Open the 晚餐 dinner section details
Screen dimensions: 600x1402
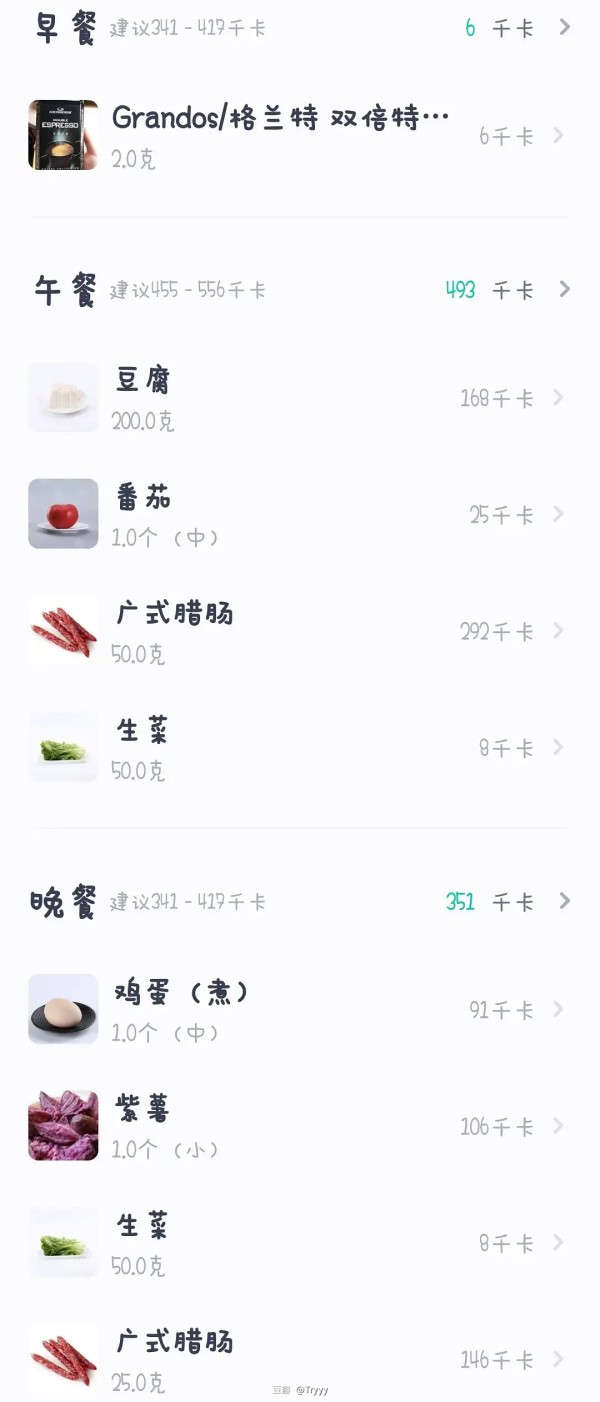pyautogui.click(x=564, y=902)
